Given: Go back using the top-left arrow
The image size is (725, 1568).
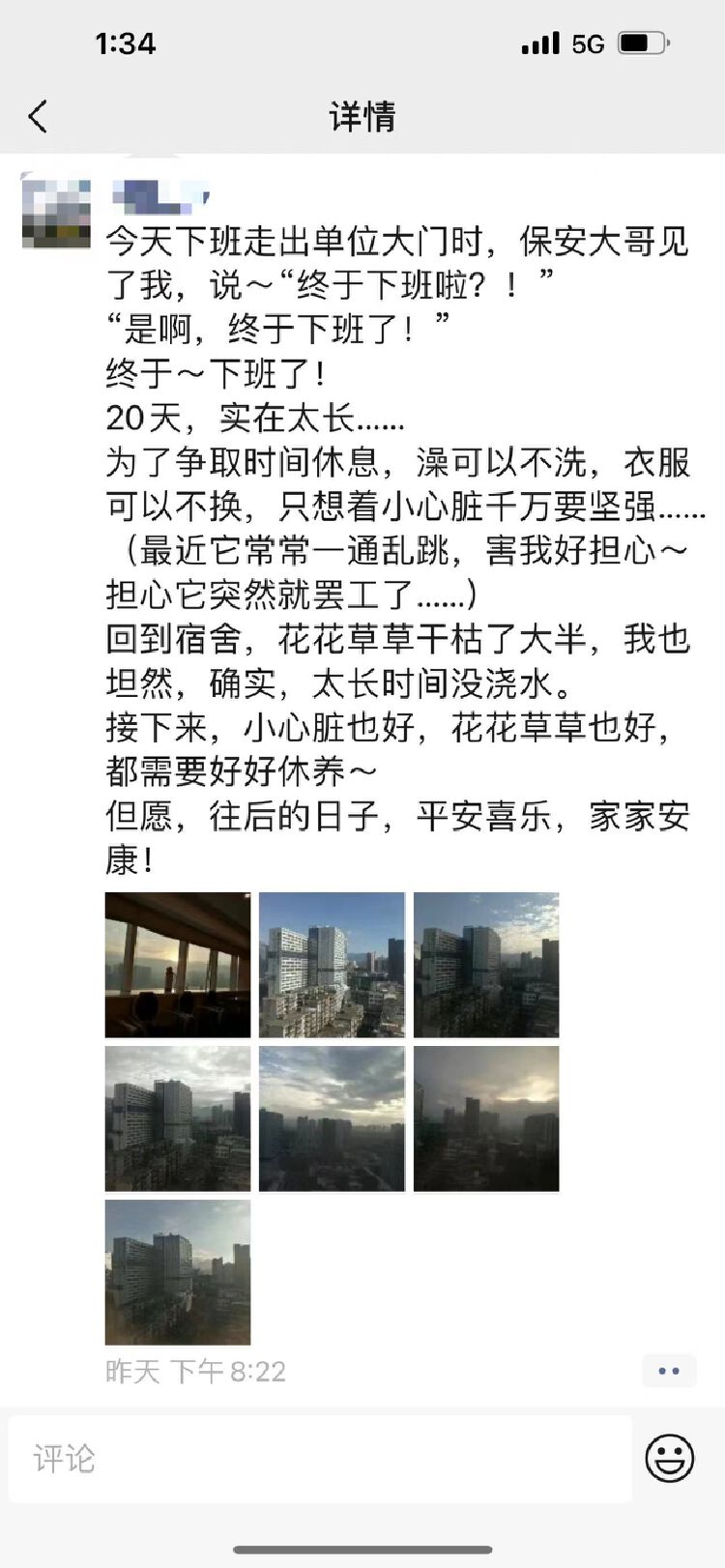Looking at the screenshot, I should coord(39,117).
